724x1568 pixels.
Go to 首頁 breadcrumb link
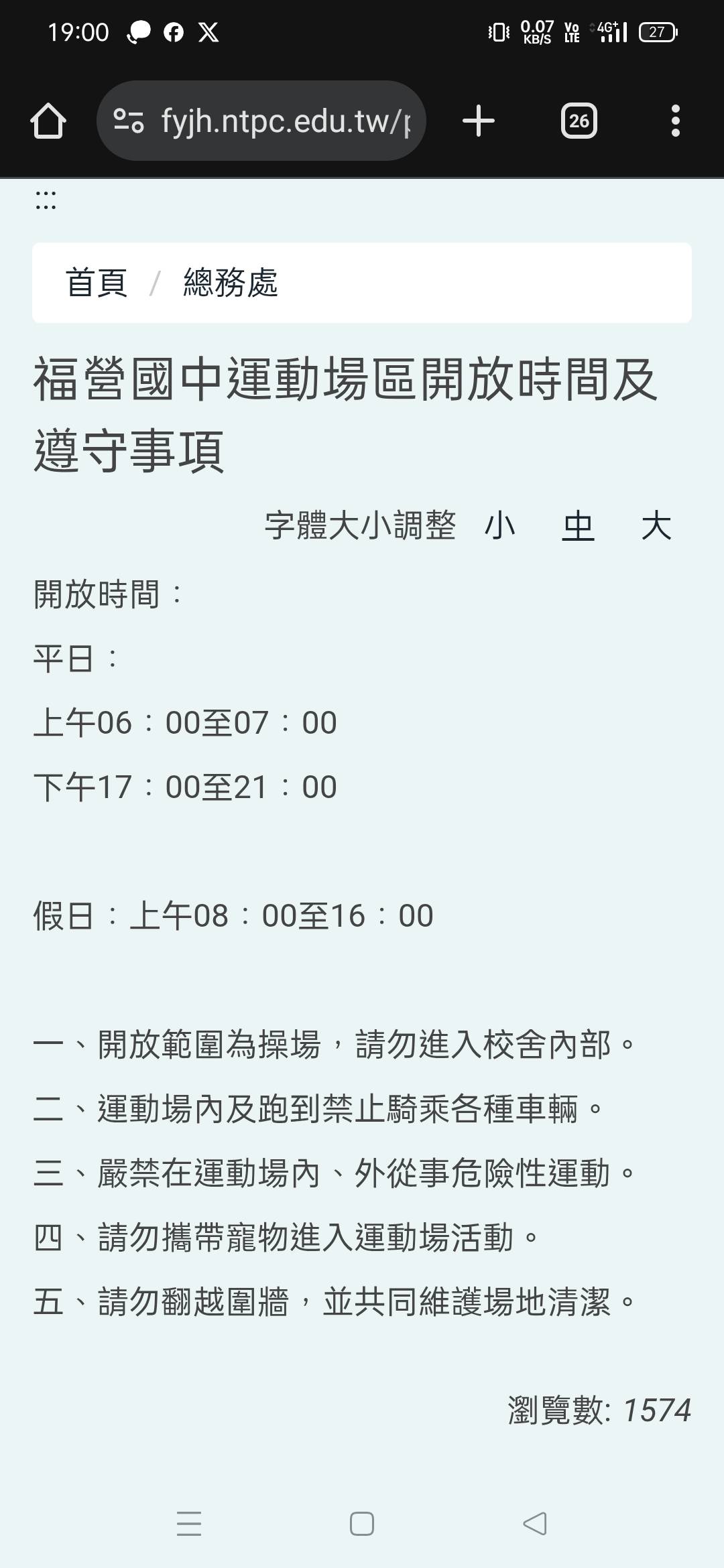tap(97, 283)
